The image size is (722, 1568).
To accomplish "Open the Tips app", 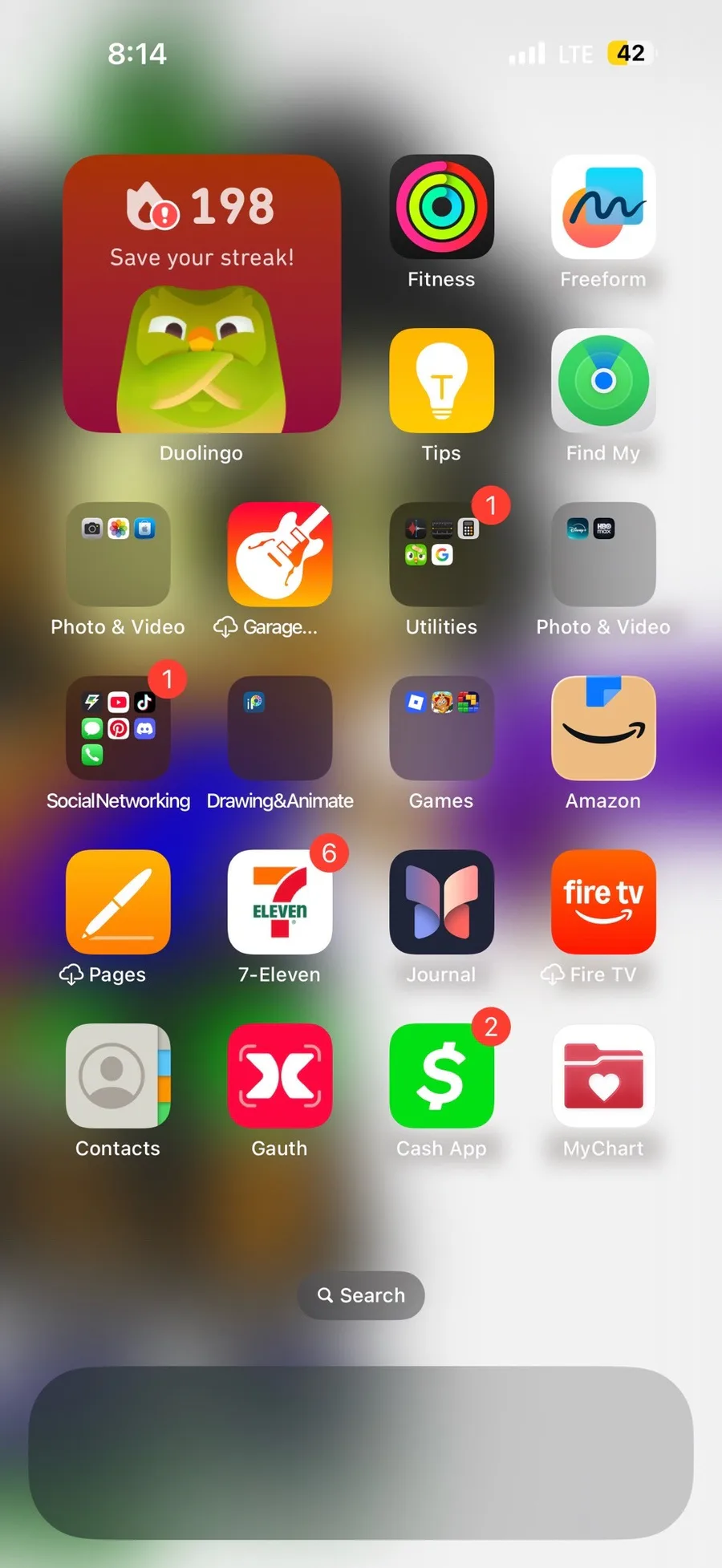I will tap(441, 381).
